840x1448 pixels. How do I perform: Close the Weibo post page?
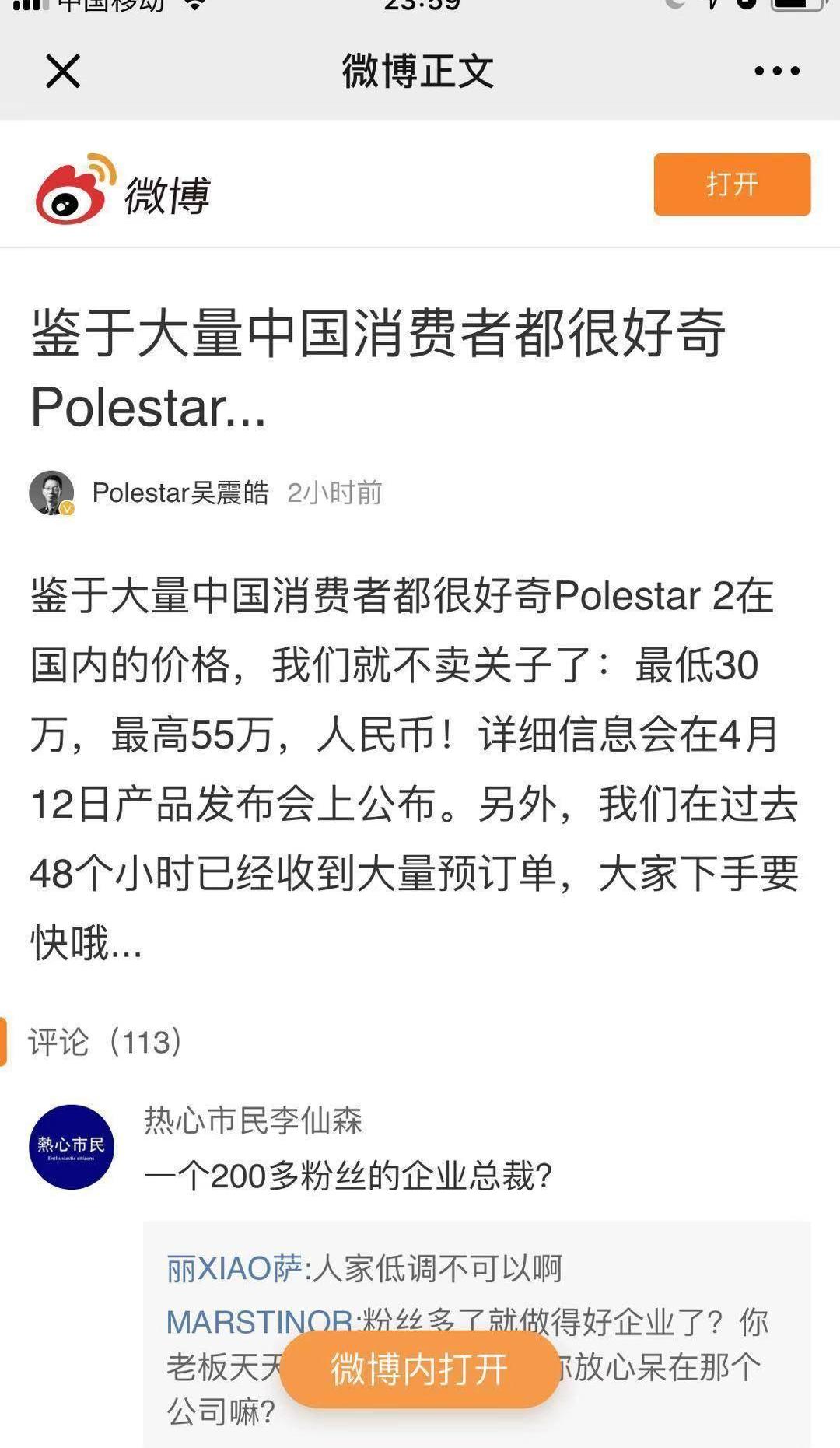[x=63, y=72]
